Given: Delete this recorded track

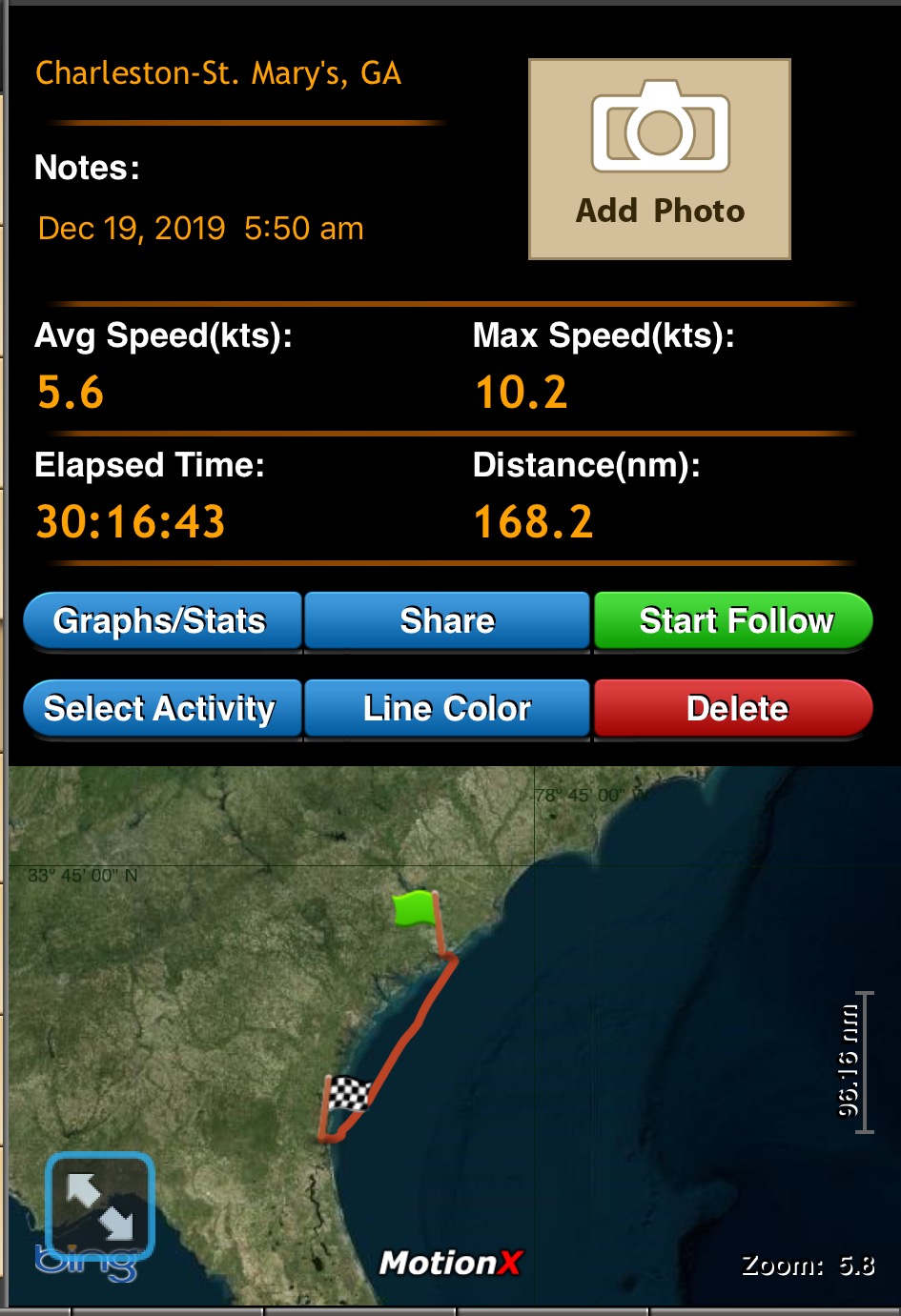Looking at the screenshot, I should pos(734,709).
